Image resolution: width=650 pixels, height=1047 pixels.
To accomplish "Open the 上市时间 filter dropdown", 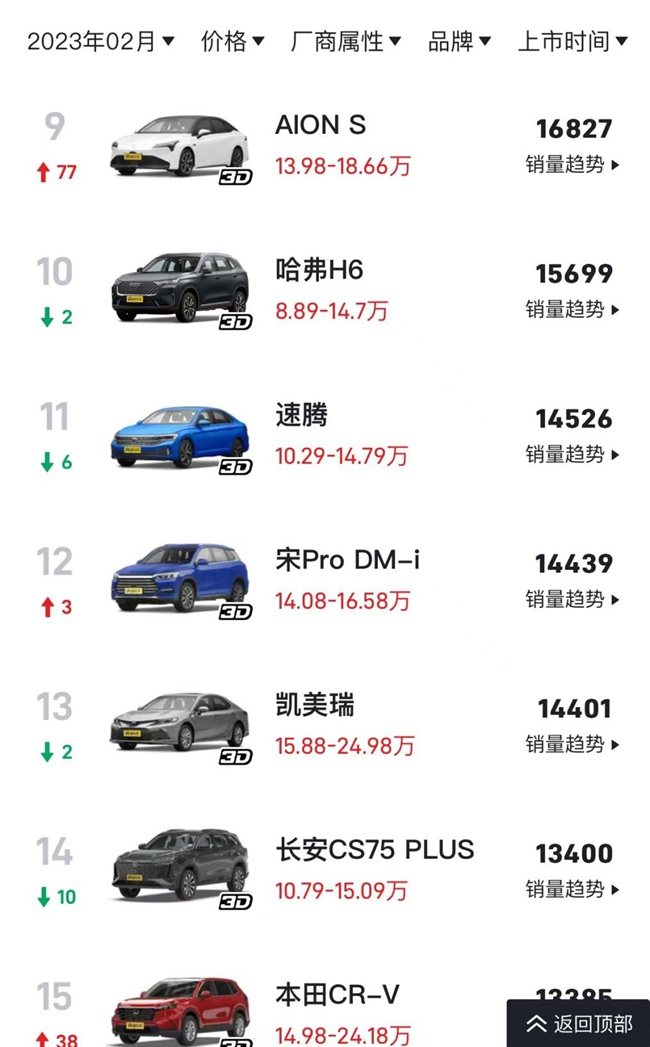I will [x=572, y=41].
